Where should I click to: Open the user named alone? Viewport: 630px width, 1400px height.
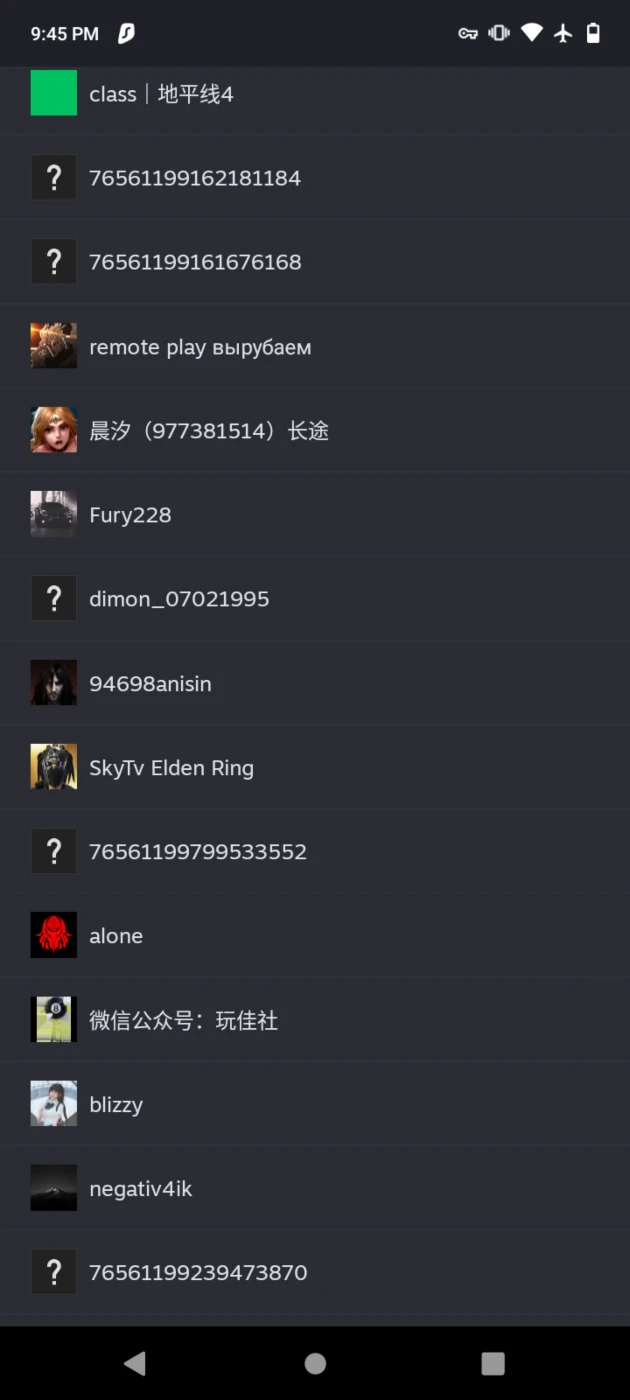click(x=315, y=936)
